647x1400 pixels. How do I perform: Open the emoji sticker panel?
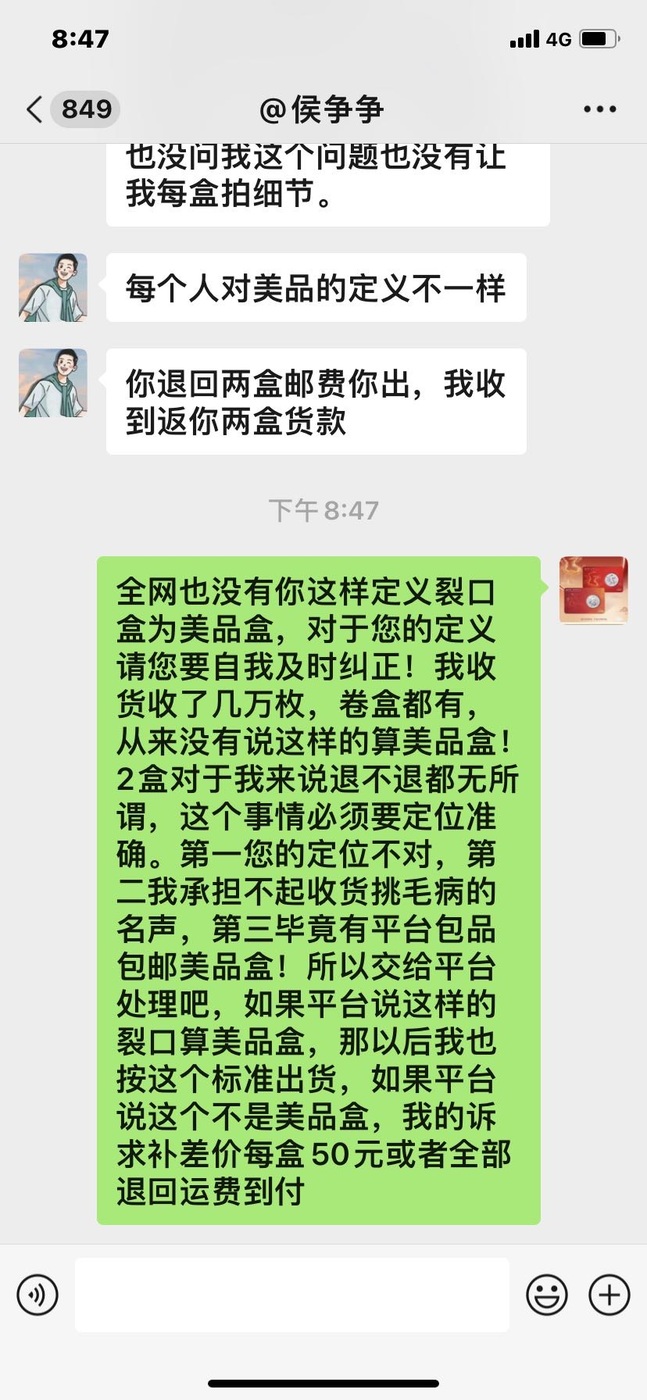click(547, 1295)
